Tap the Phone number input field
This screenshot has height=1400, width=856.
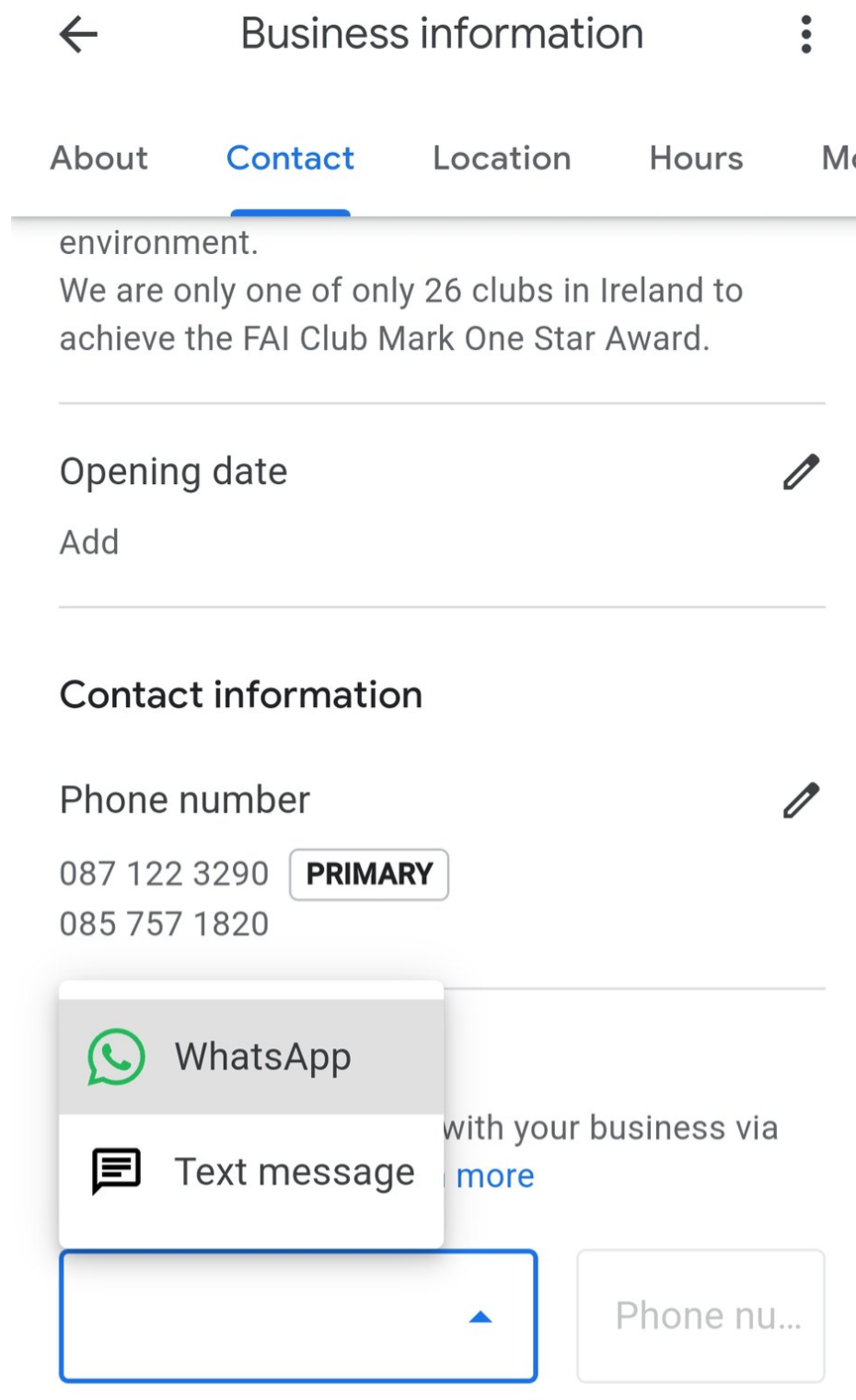(700, 1316)
